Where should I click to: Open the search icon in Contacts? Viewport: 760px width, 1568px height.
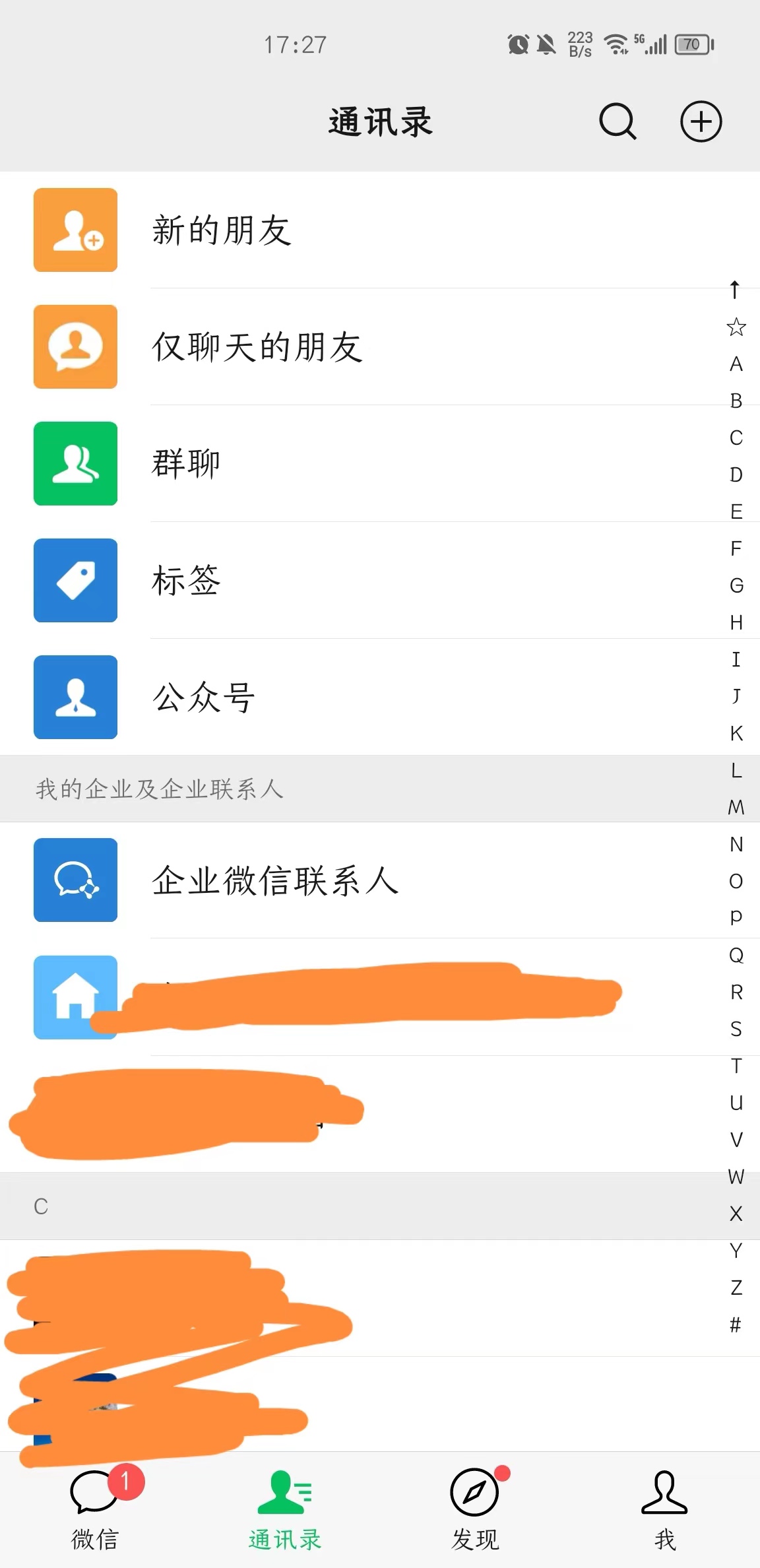[617, 121]
